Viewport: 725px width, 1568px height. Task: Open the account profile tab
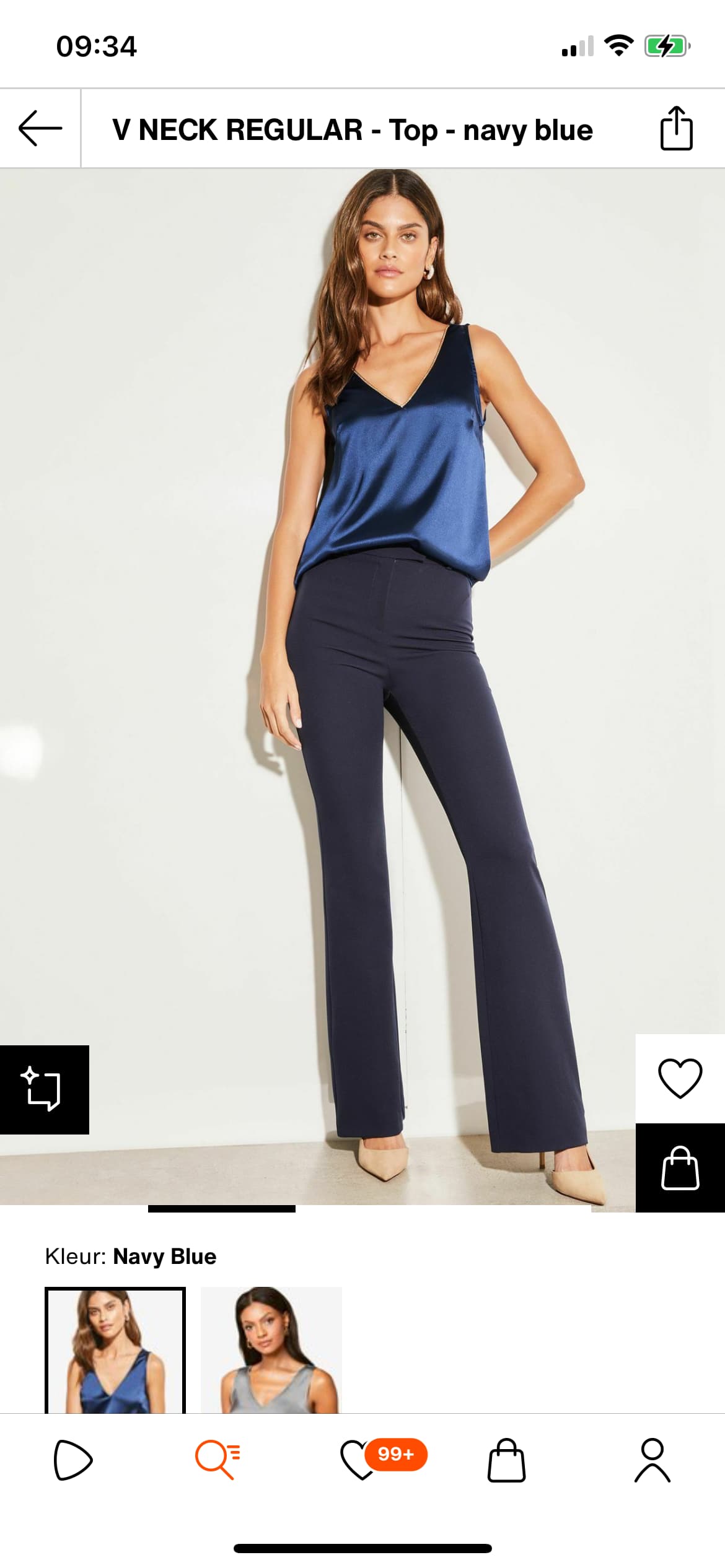[652, 1460]
